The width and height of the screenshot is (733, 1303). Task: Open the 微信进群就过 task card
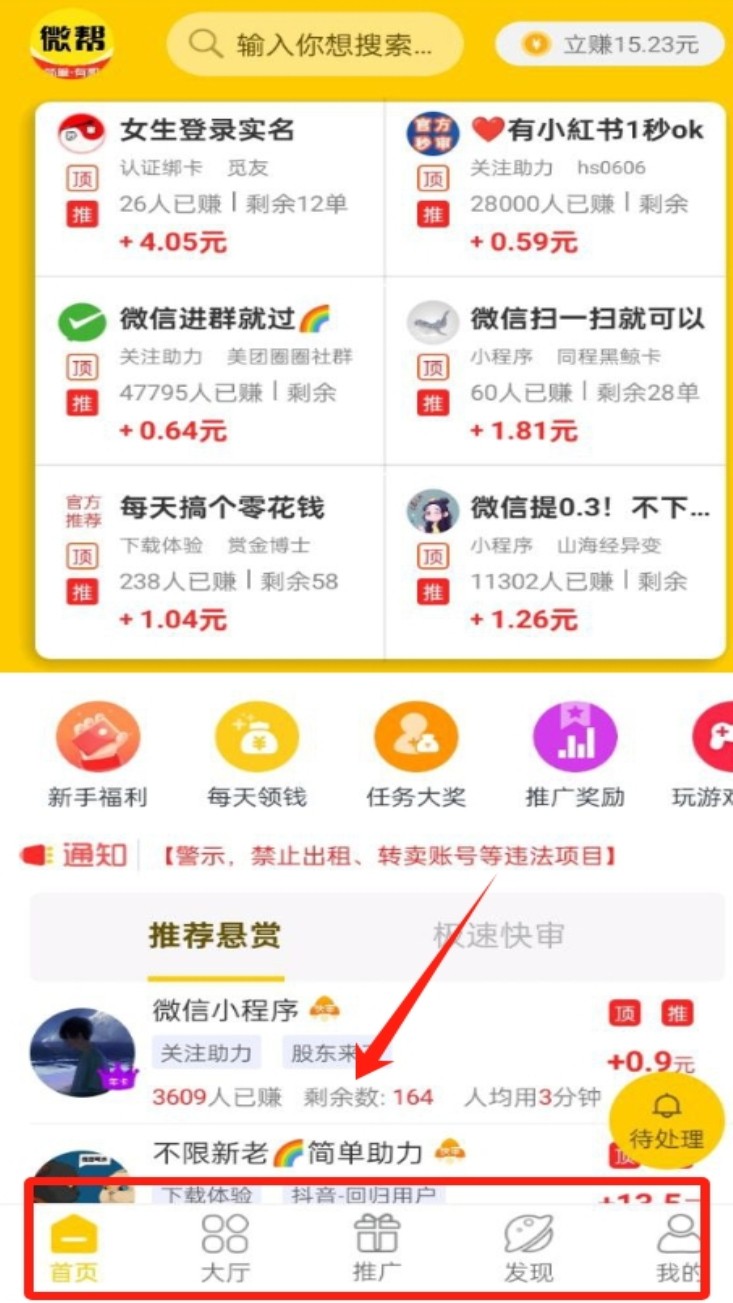pos(210,374)
